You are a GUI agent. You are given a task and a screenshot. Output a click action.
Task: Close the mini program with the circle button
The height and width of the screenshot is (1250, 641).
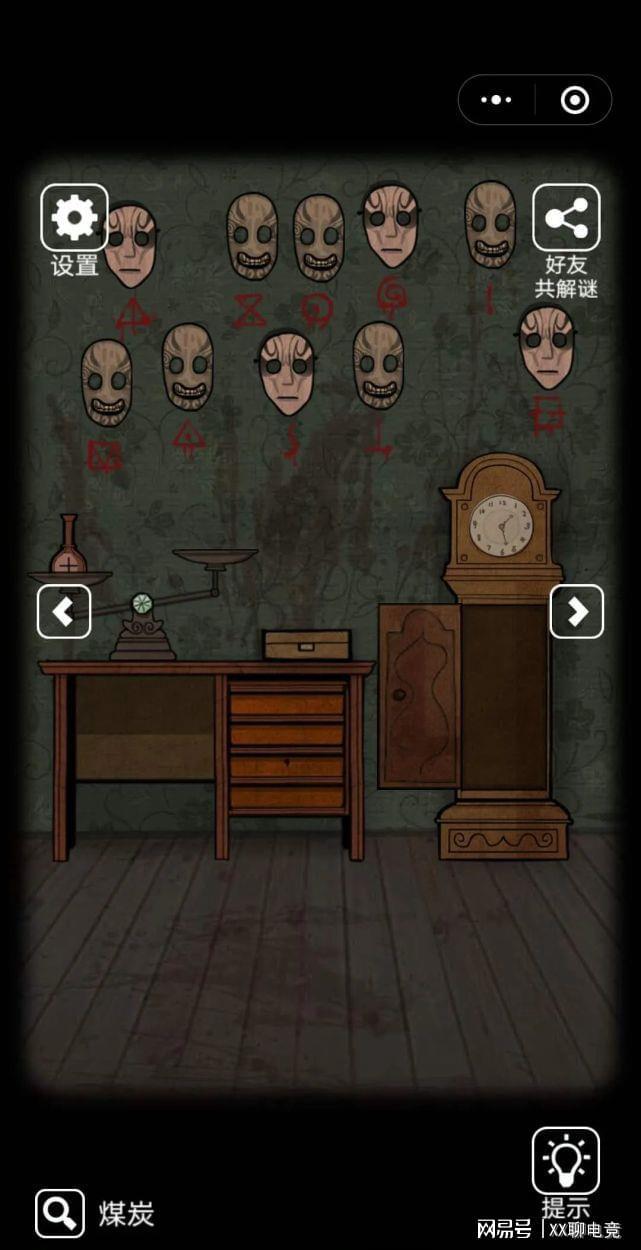(574, 100)
